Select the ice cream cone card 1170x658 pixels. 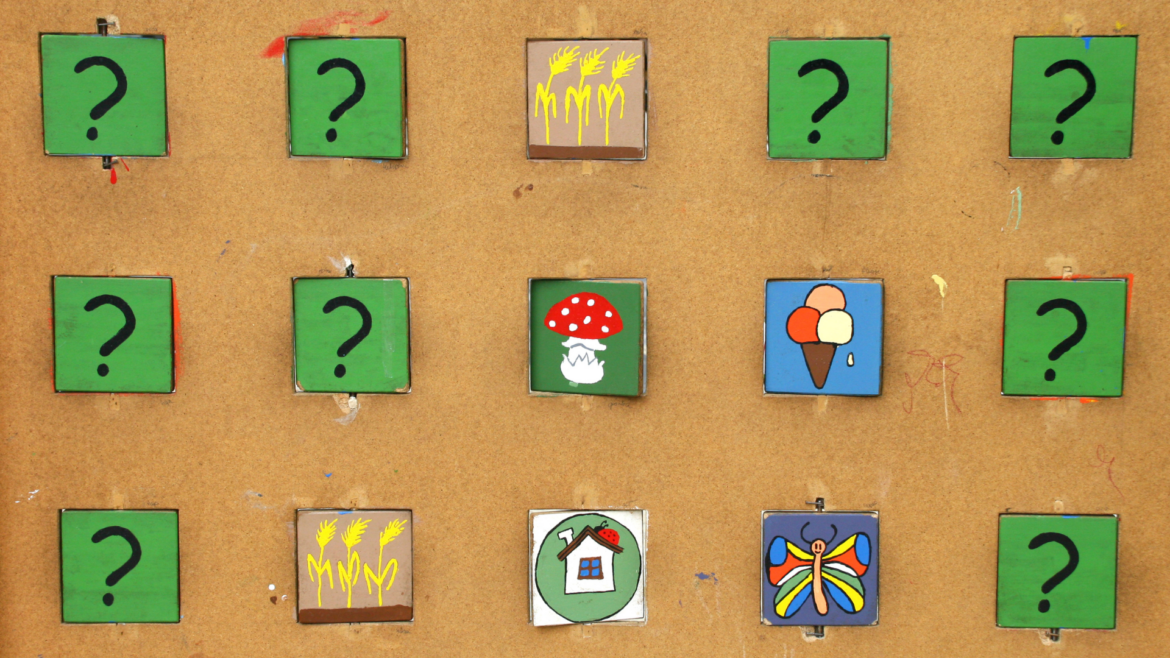click(x=824, y=336)
